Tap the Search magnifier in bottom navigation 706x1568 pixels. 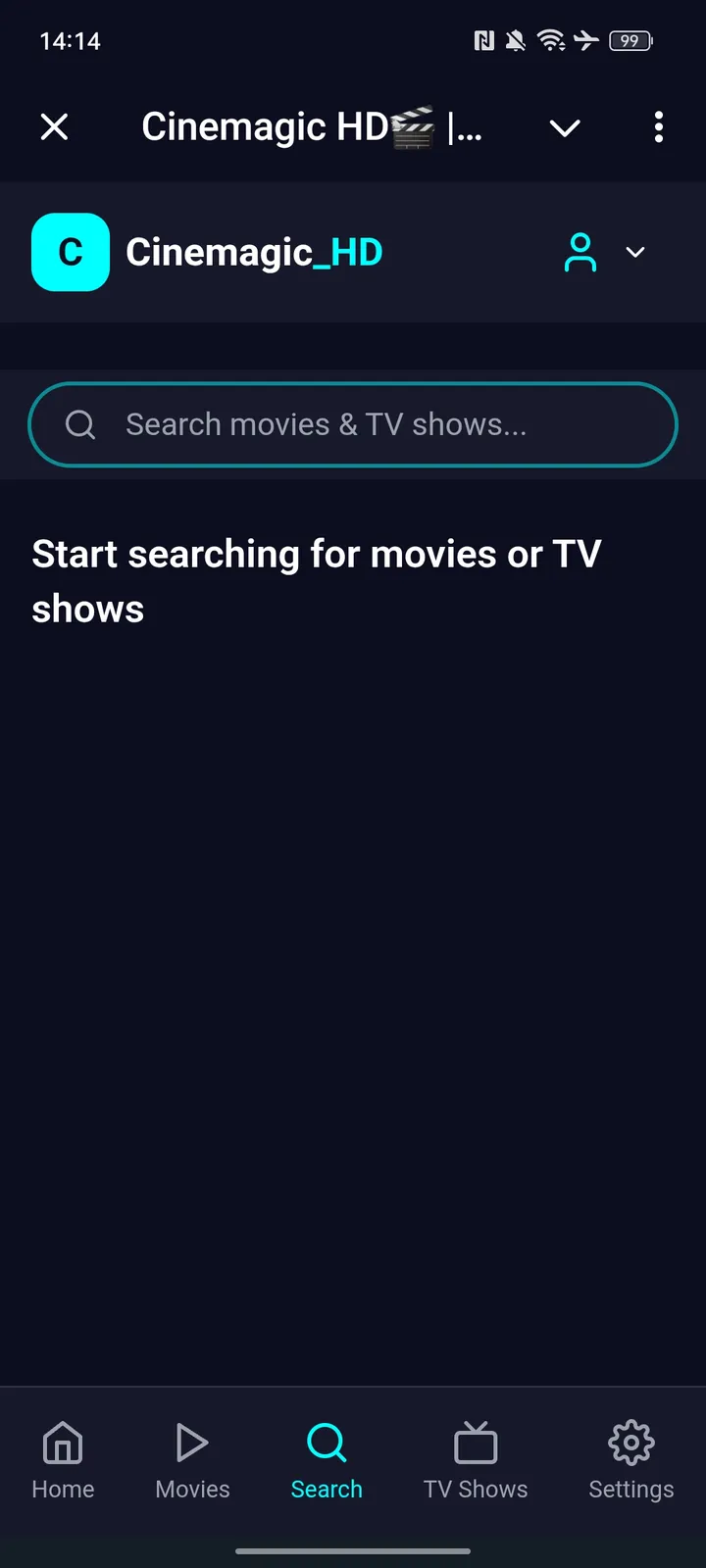[x=327, y=1442]
